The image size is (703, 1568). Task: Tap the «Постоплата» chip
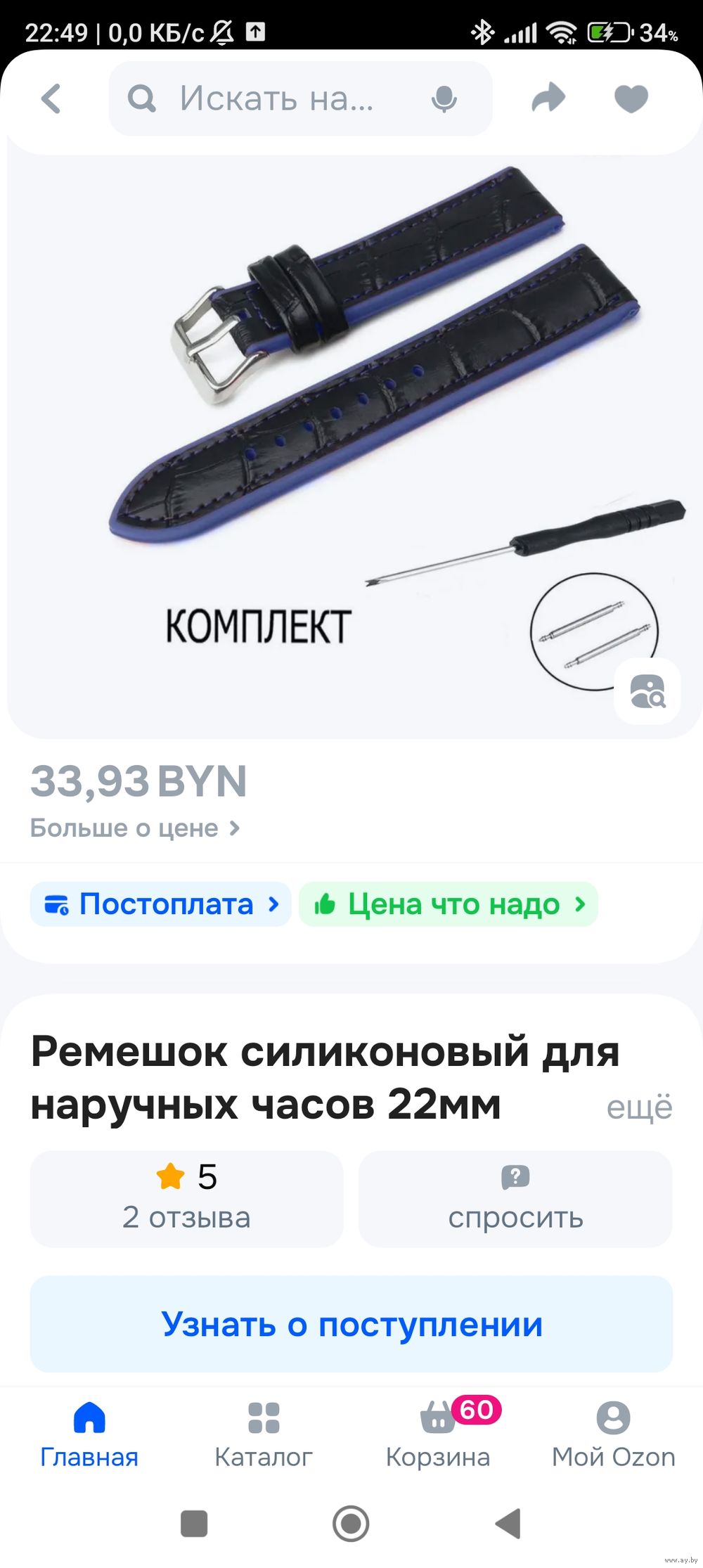point(161,904)
